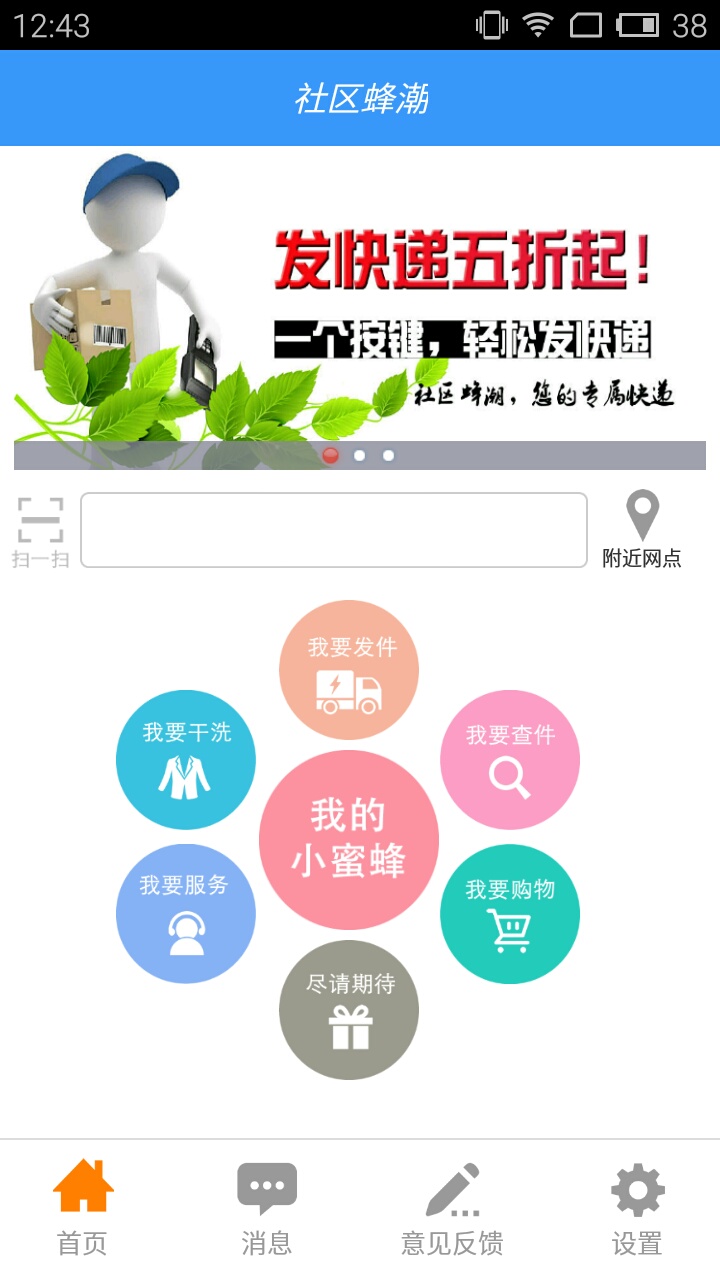Go to 我要购物 shopping
720x1280 pixels.
point(510,914)
